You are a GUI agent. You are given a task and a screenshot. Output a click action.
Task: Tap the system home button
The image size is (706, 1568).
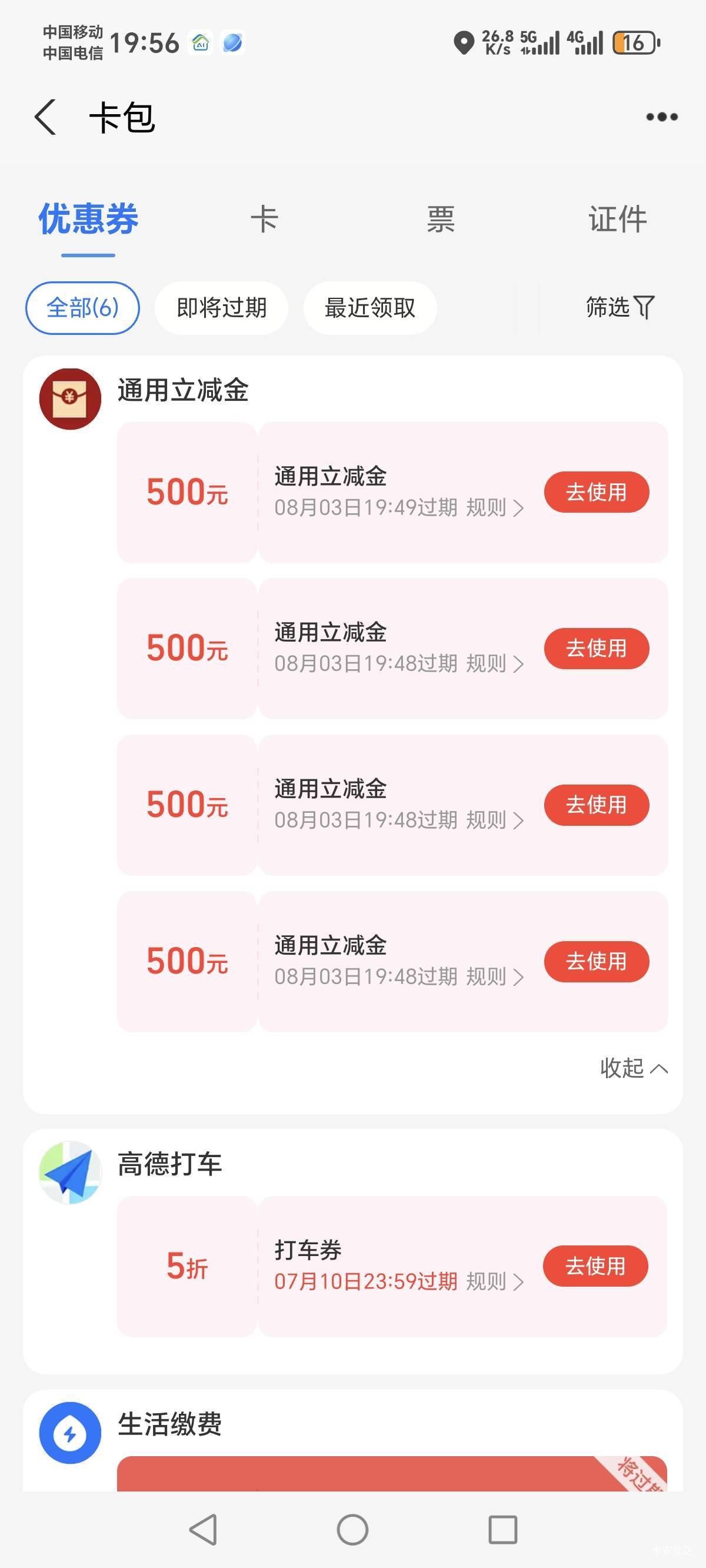(x=352, y=1530)
